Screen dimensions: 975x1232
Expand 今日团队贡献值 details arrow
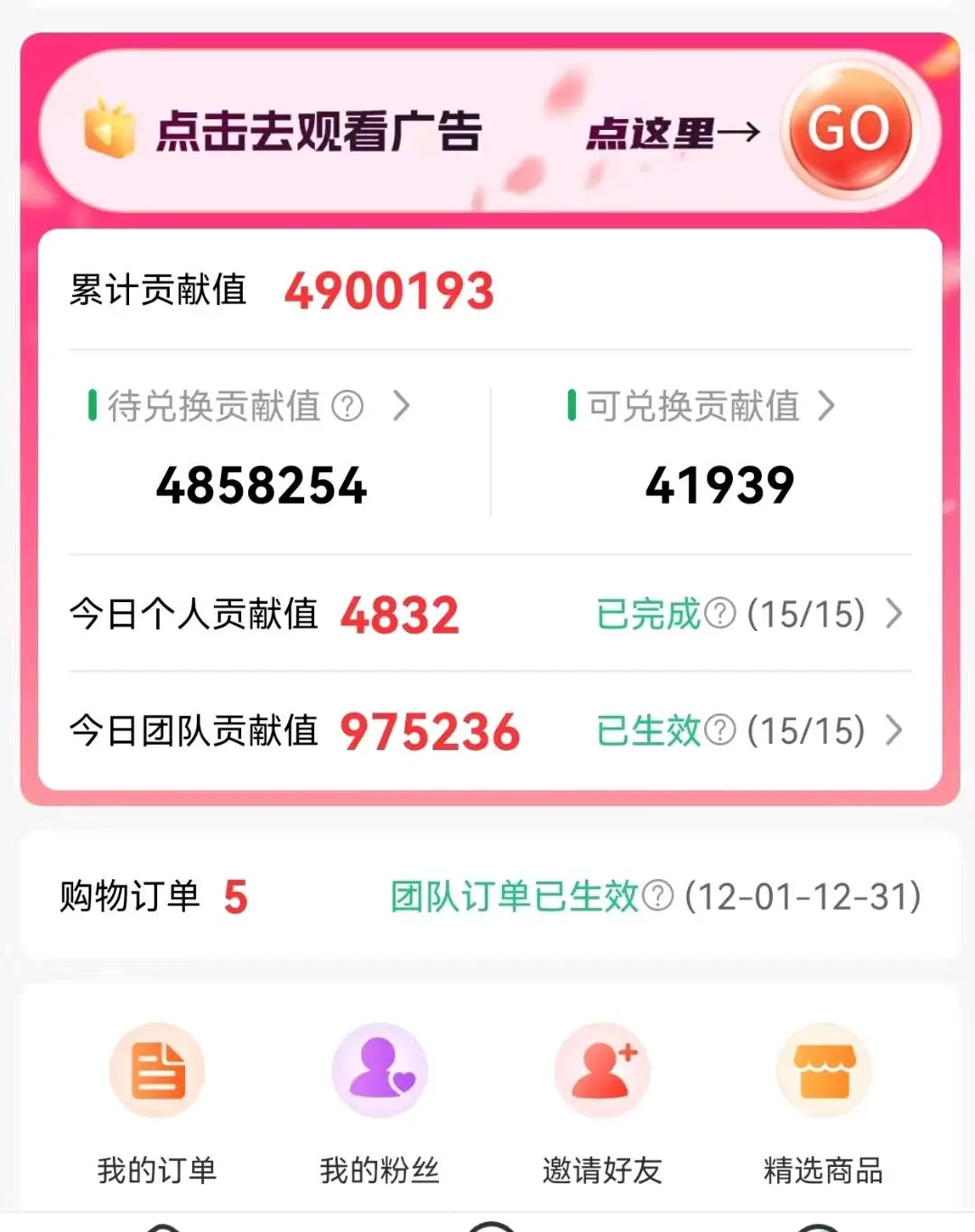tap(895, 731)
